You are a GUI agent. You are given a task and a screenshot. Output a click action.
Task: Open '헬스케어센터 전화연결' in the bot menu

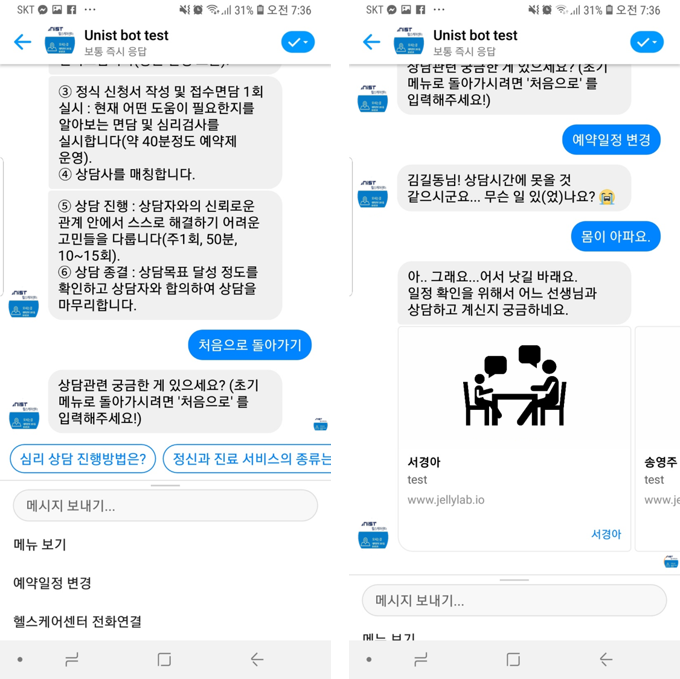tap(77, 621)
